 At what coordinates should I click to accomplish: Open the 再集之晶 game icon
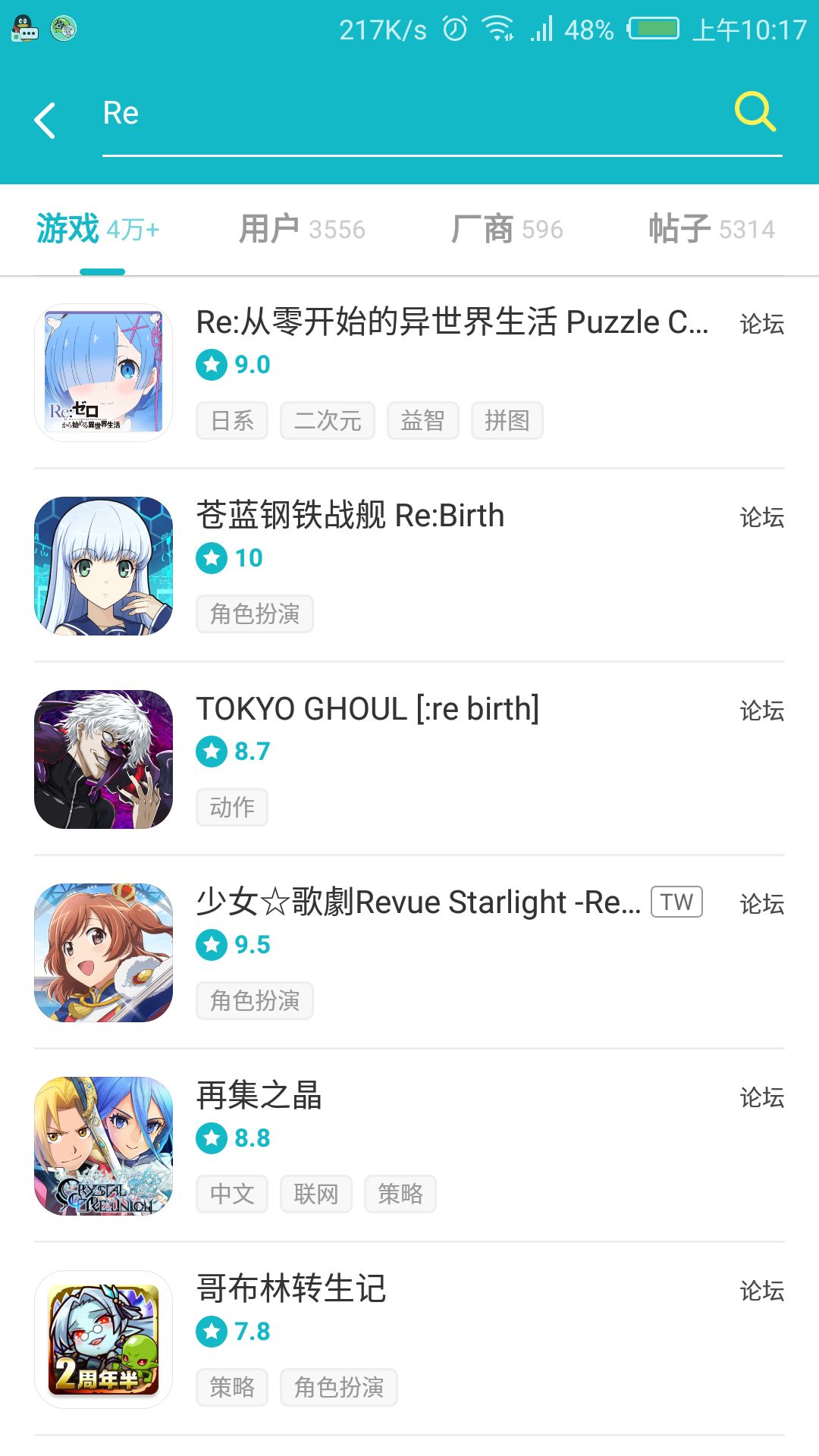click(103, 1147)
